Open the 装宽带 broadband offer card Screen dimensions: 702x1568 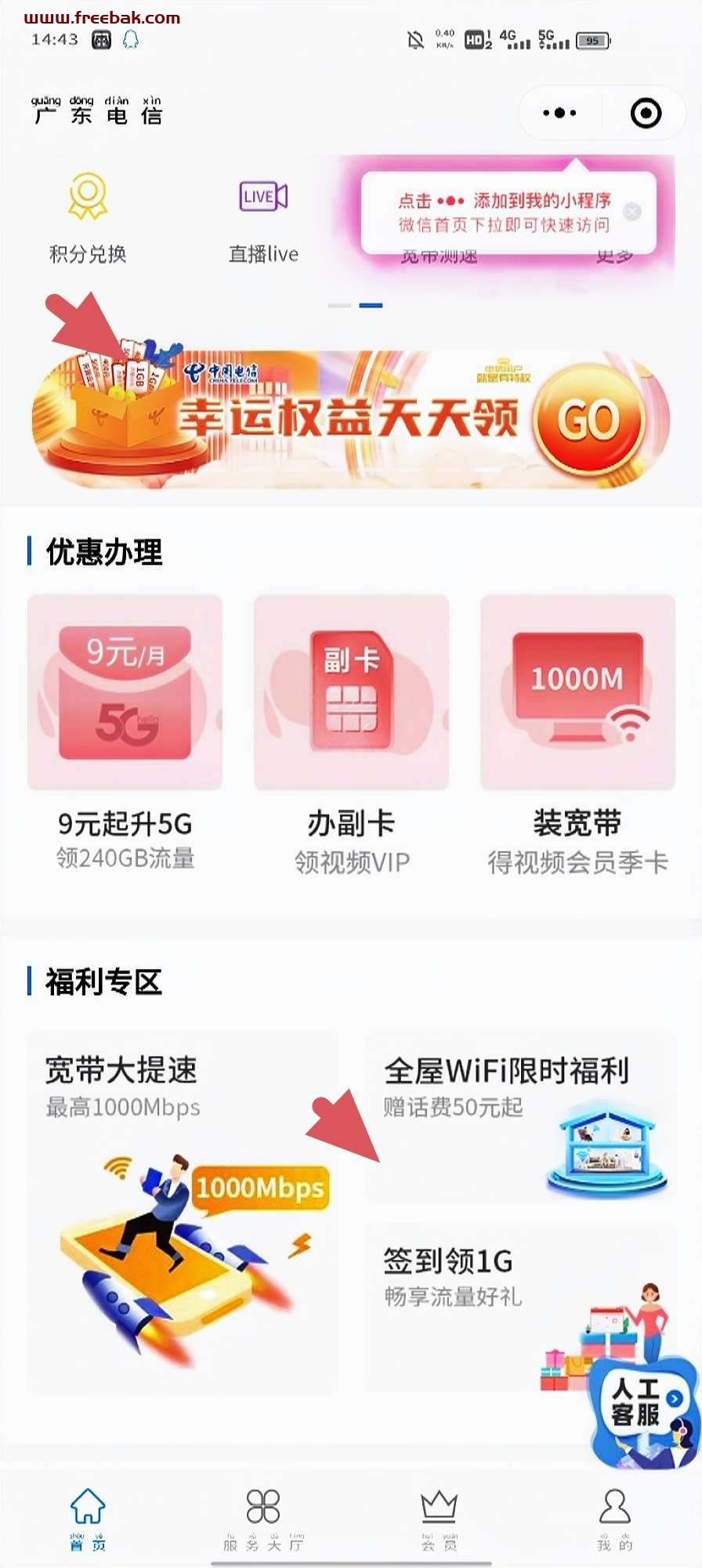click(x=577, y=734)
